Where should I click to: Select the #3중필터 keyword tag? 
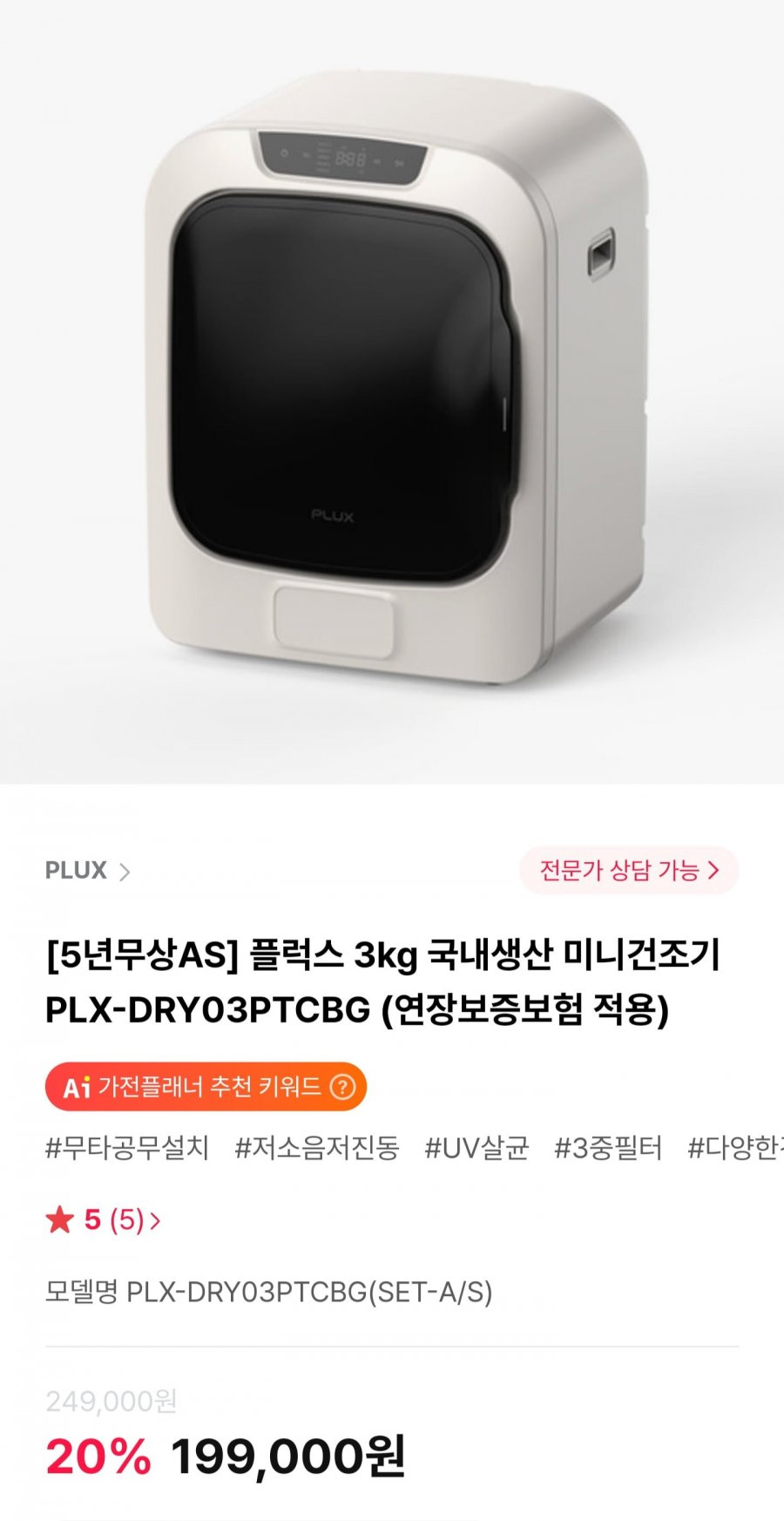[x=608, y=1148]
